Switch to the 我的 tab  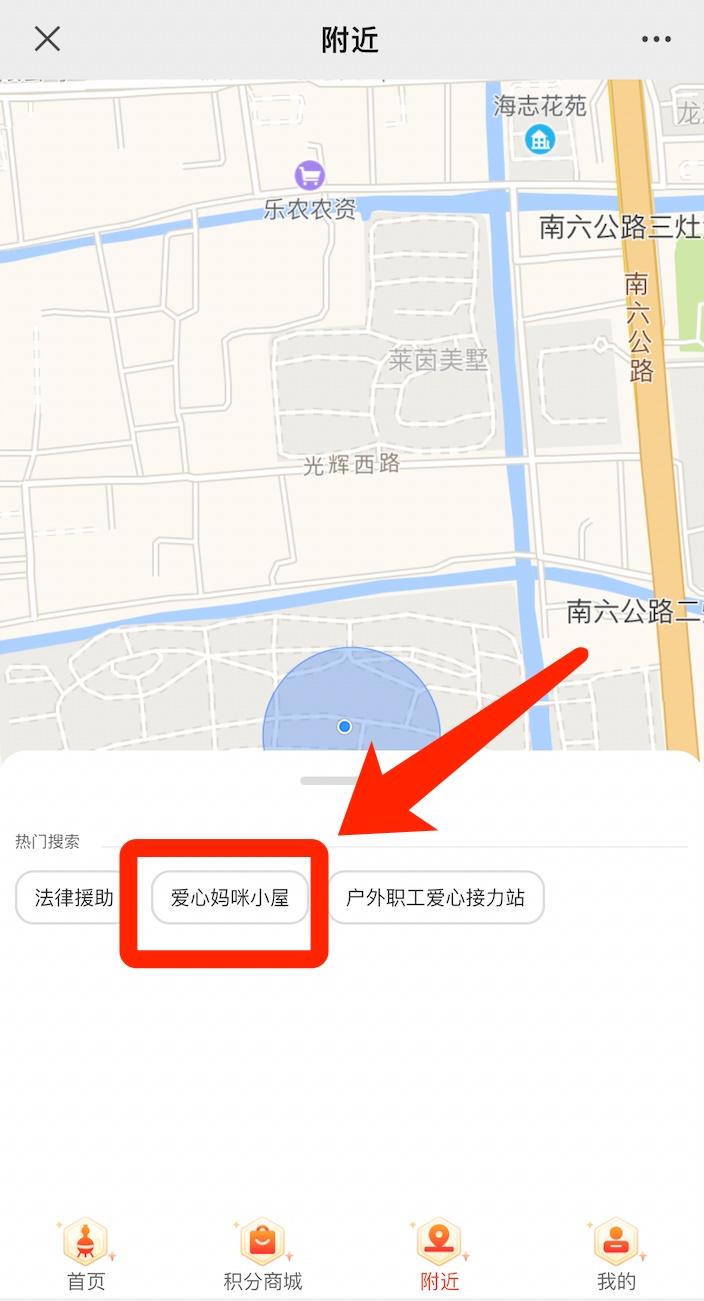(616, 1255)
